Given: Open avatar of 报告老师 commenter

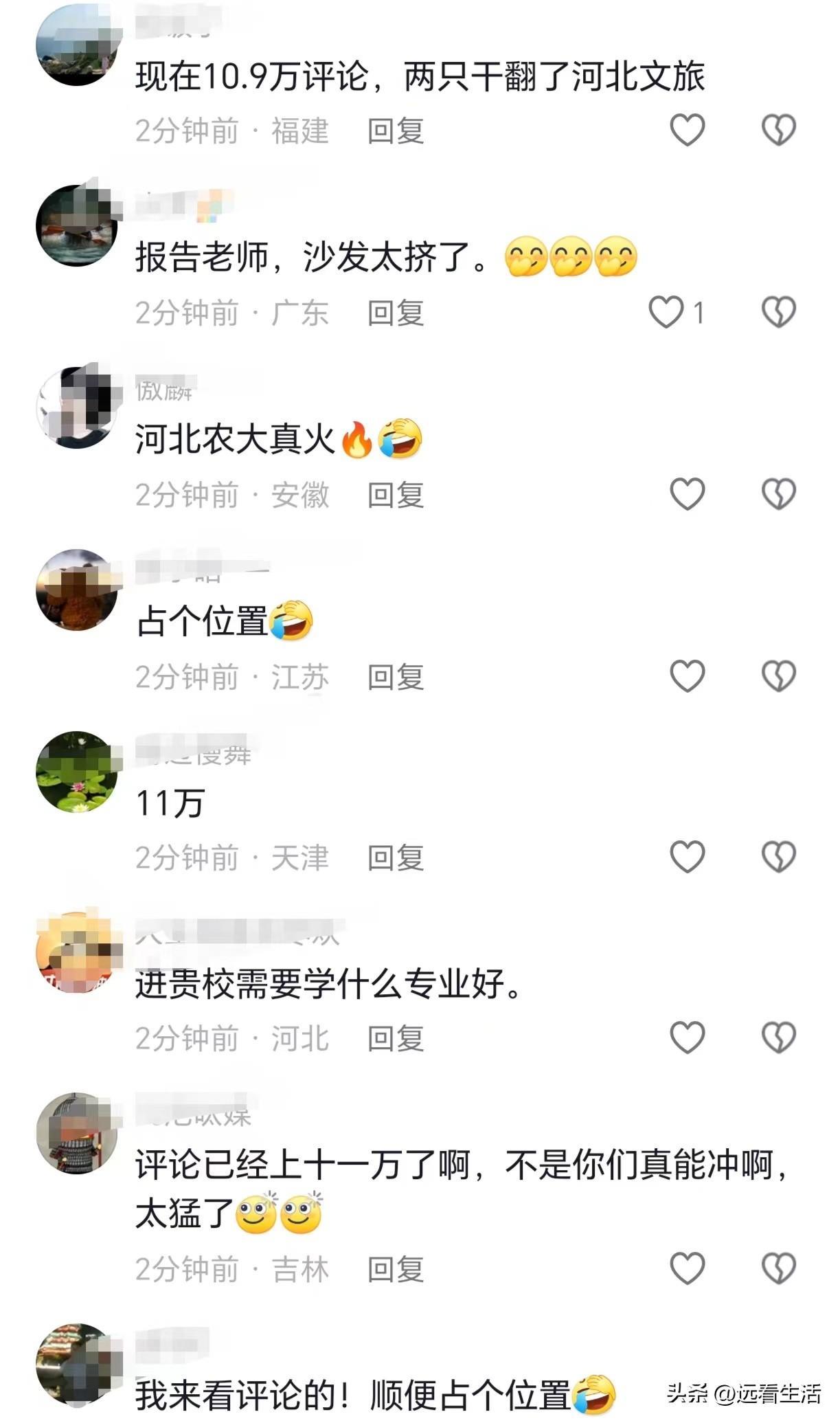Looking at the screenshot, I should click(x=76, y=225).
